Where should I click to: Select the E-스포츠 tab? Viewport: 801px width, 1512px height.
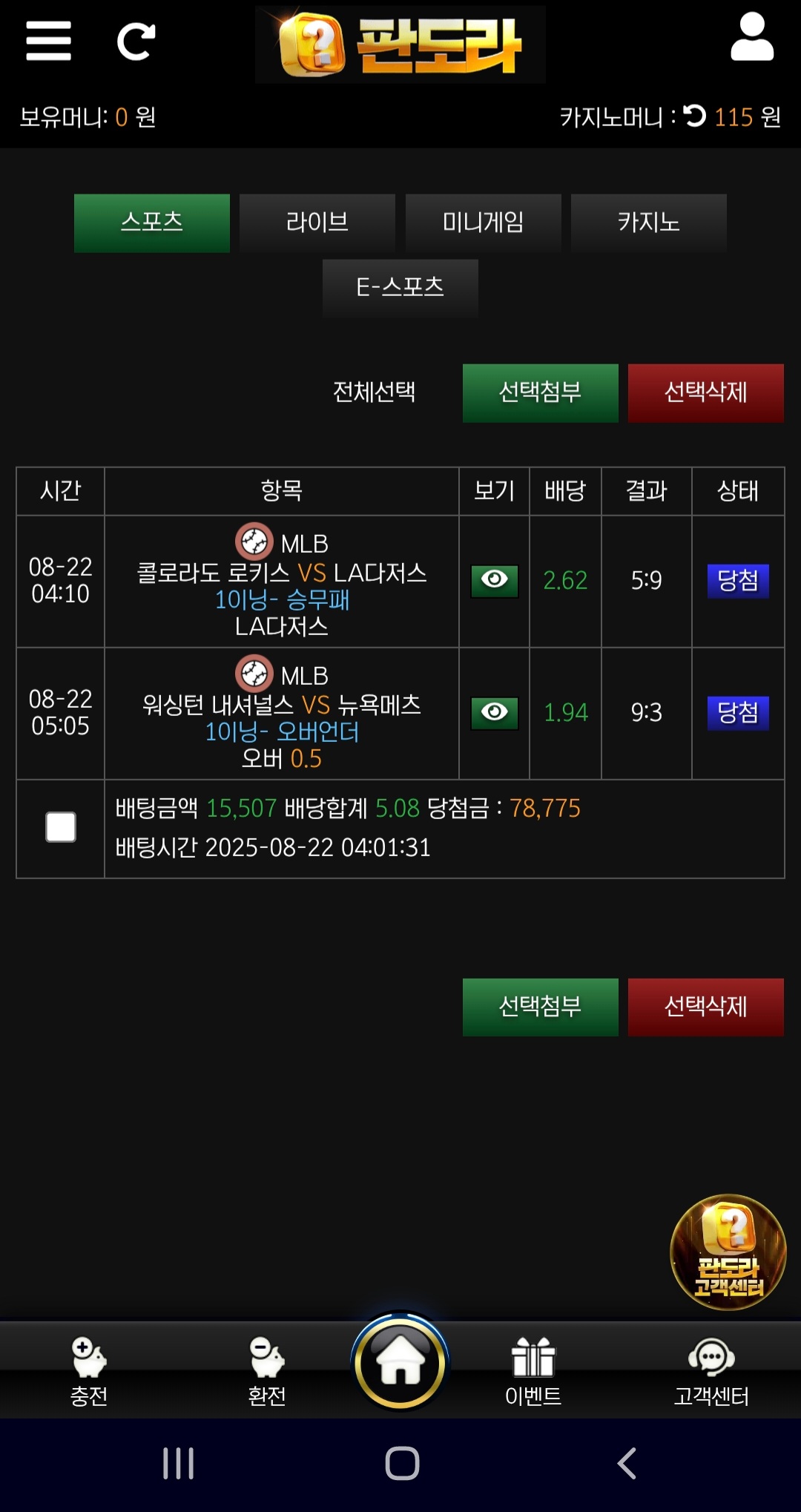tap(400, 288)
